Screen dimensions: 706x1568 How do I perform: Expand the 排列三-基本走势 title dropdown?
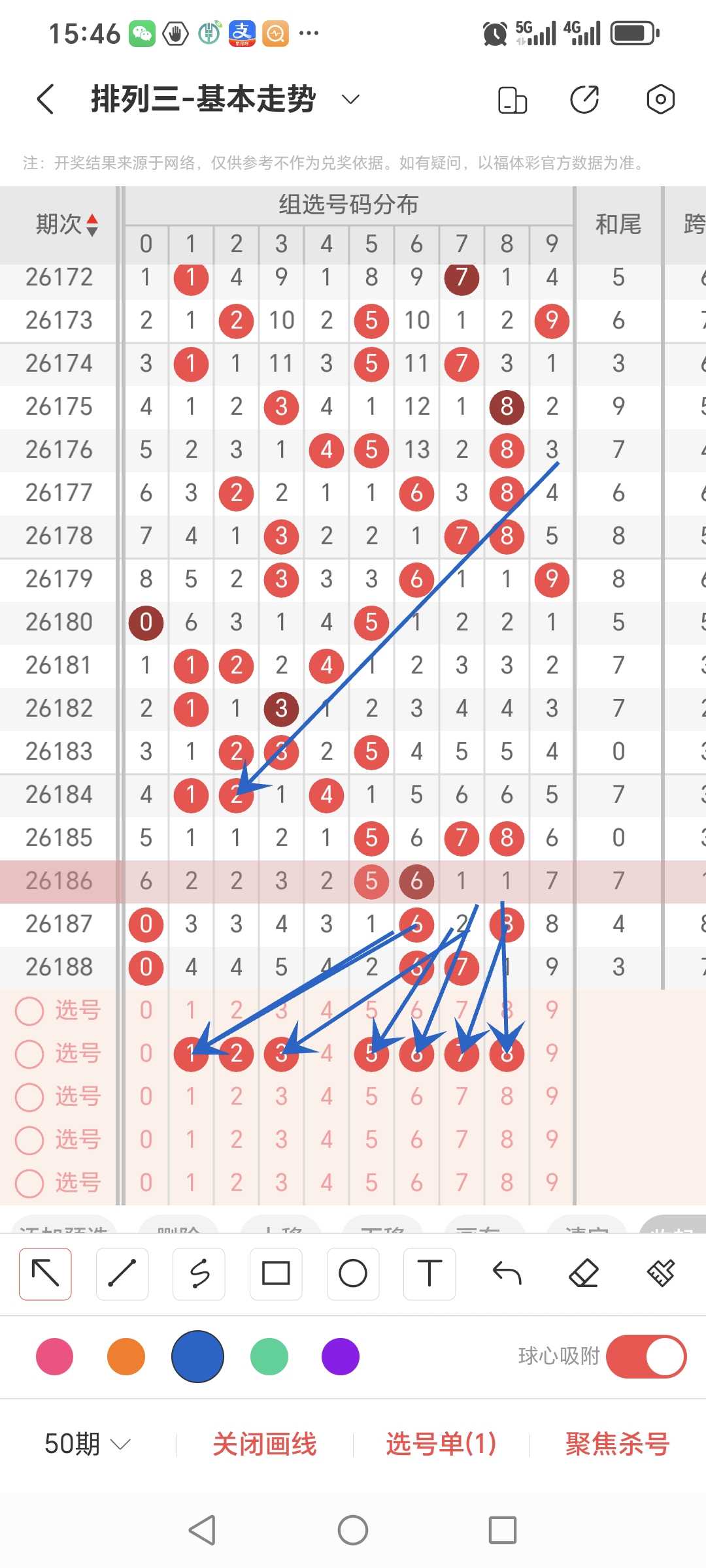351,99
